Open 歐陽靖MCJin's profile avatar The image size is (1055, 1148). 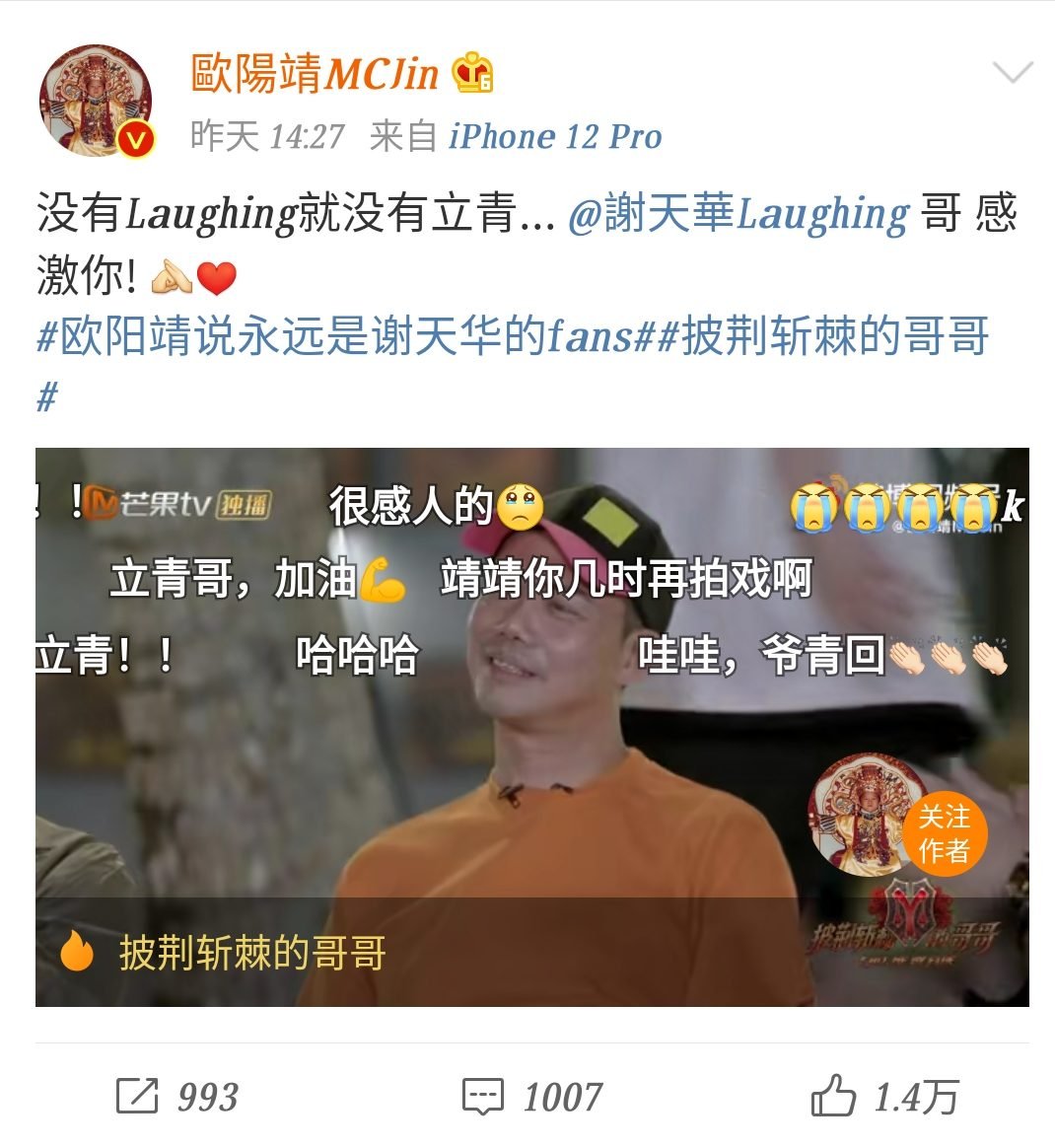coord(96,101)
